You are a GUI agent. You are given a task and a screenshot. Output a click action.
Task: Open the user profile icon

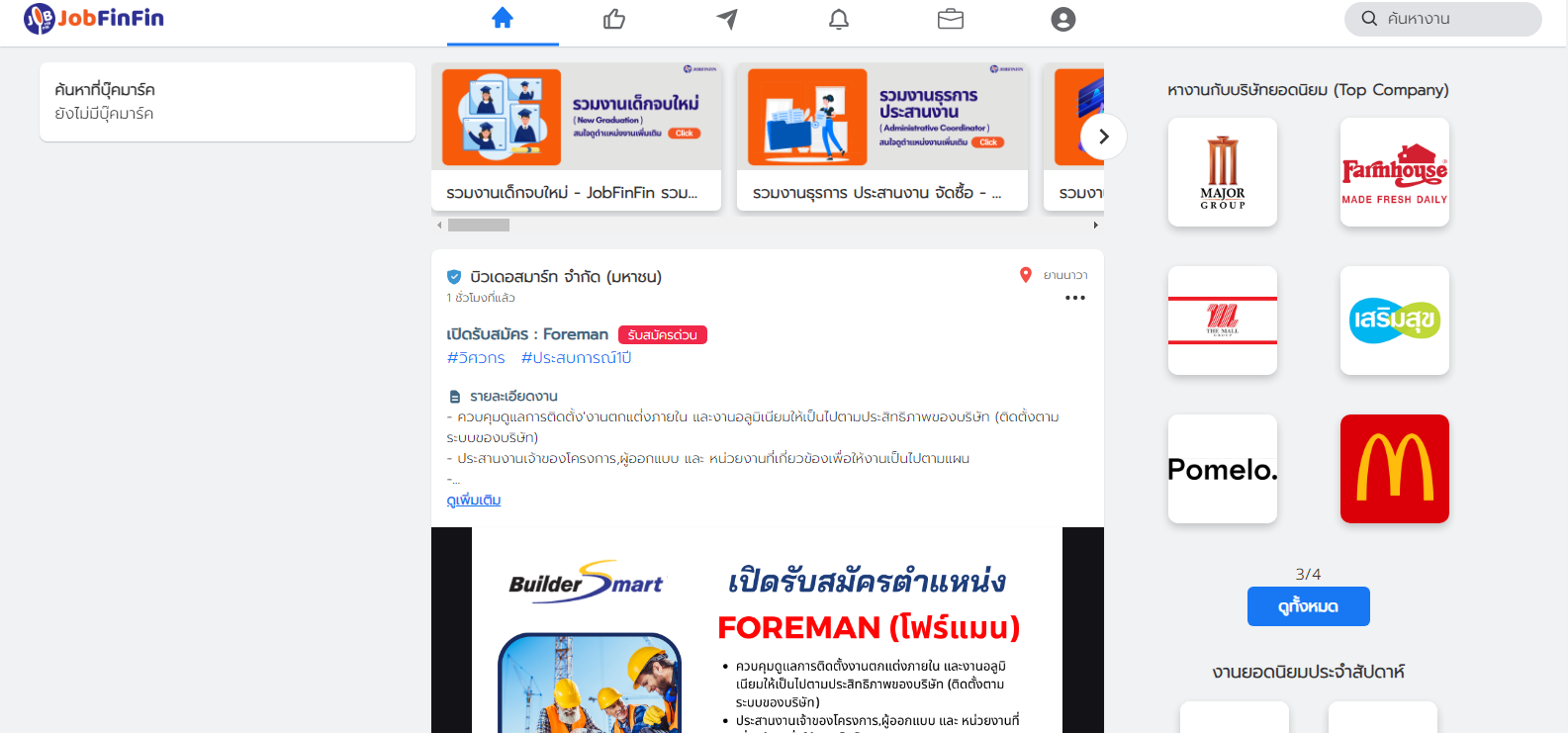tap(1063, 20)
